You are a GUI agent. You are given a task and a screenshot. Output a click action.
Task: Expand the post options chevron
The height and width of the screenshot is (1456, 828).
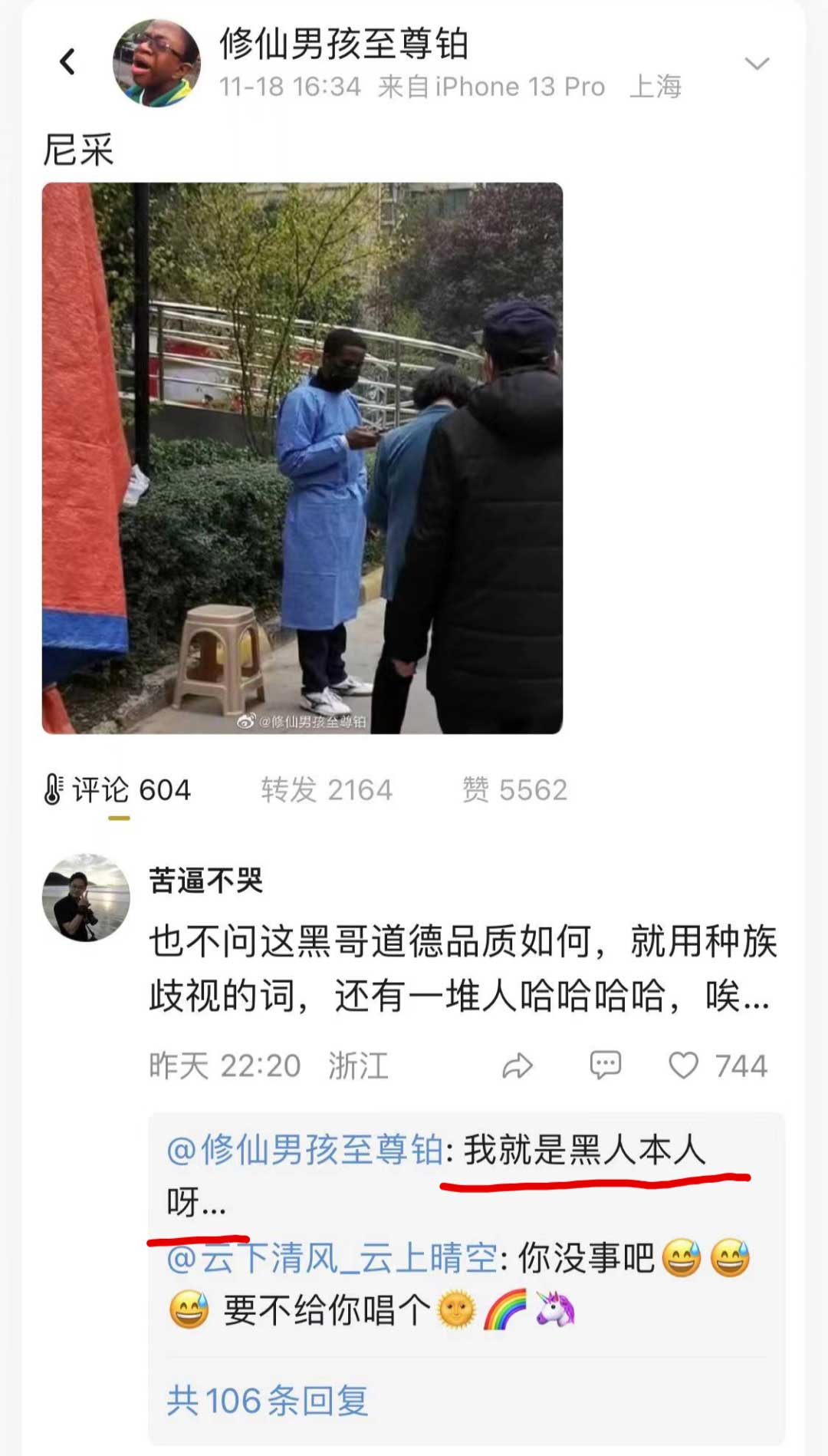[757, 64]
